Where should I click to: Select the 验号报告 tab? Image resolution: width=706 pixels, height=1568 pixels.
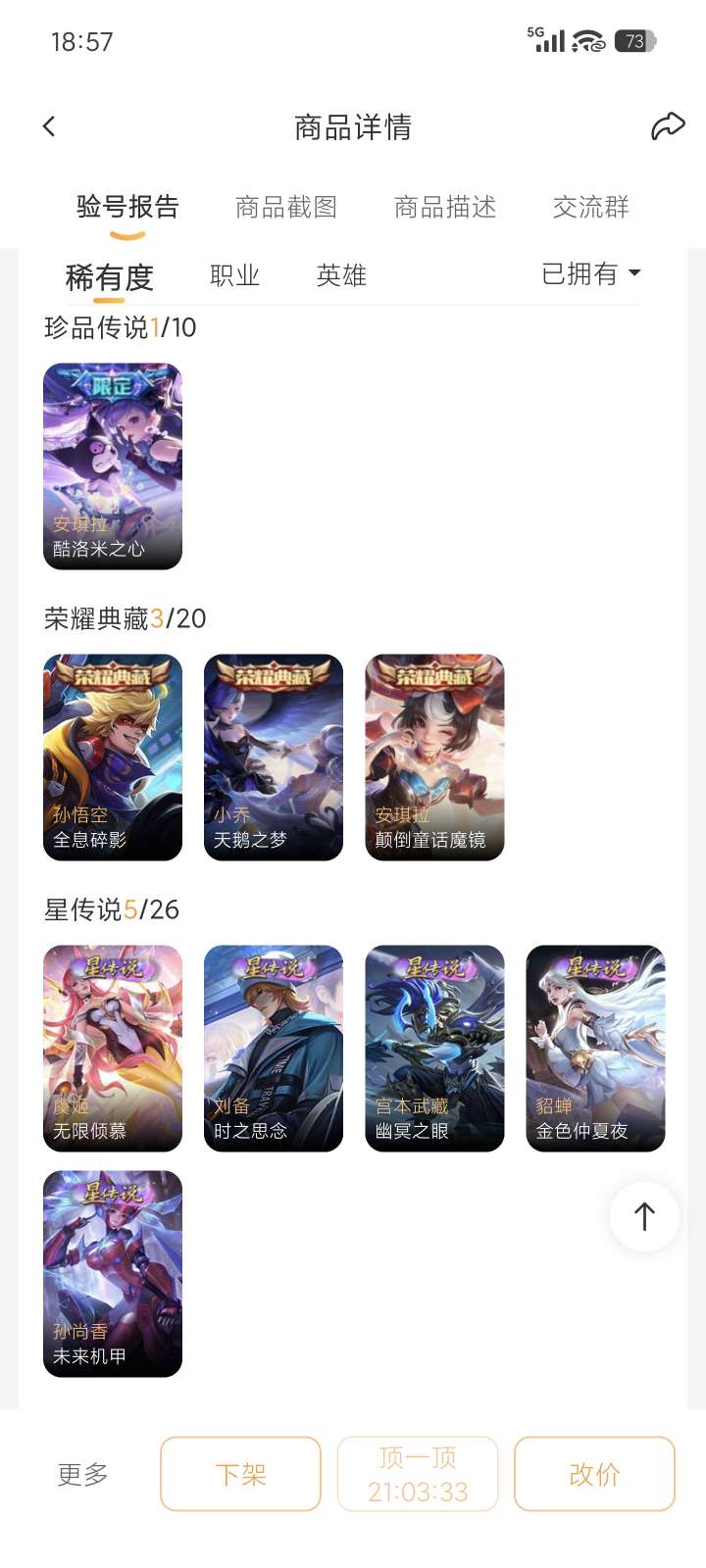point(127,207)
